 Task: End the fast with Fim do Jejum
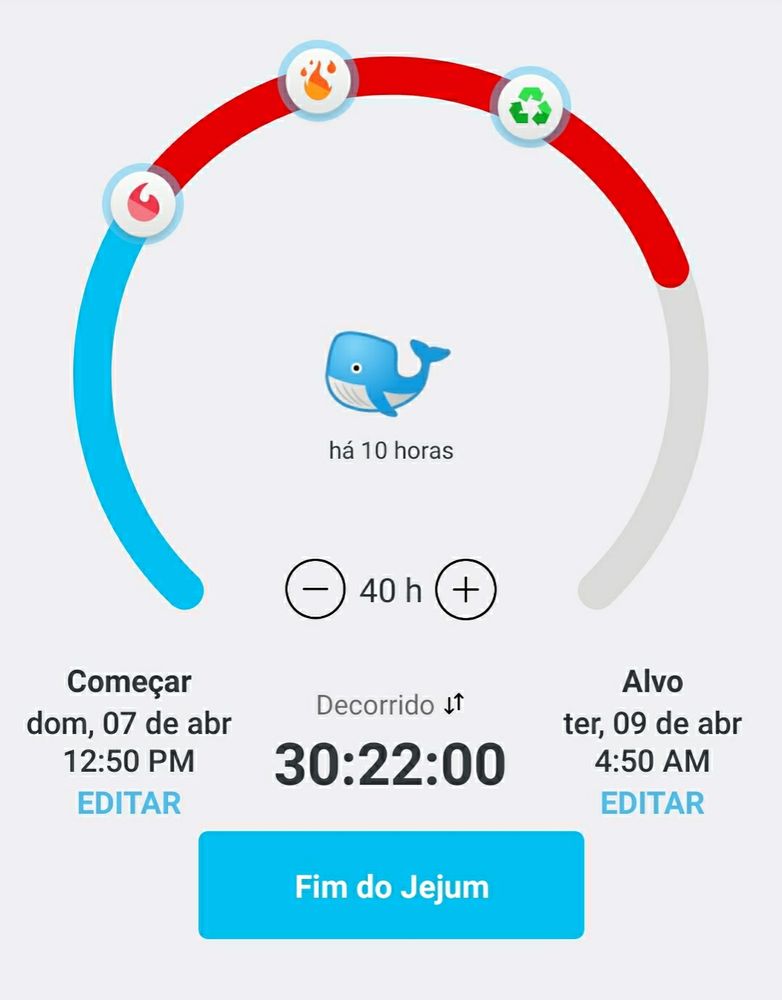(391, 885)
